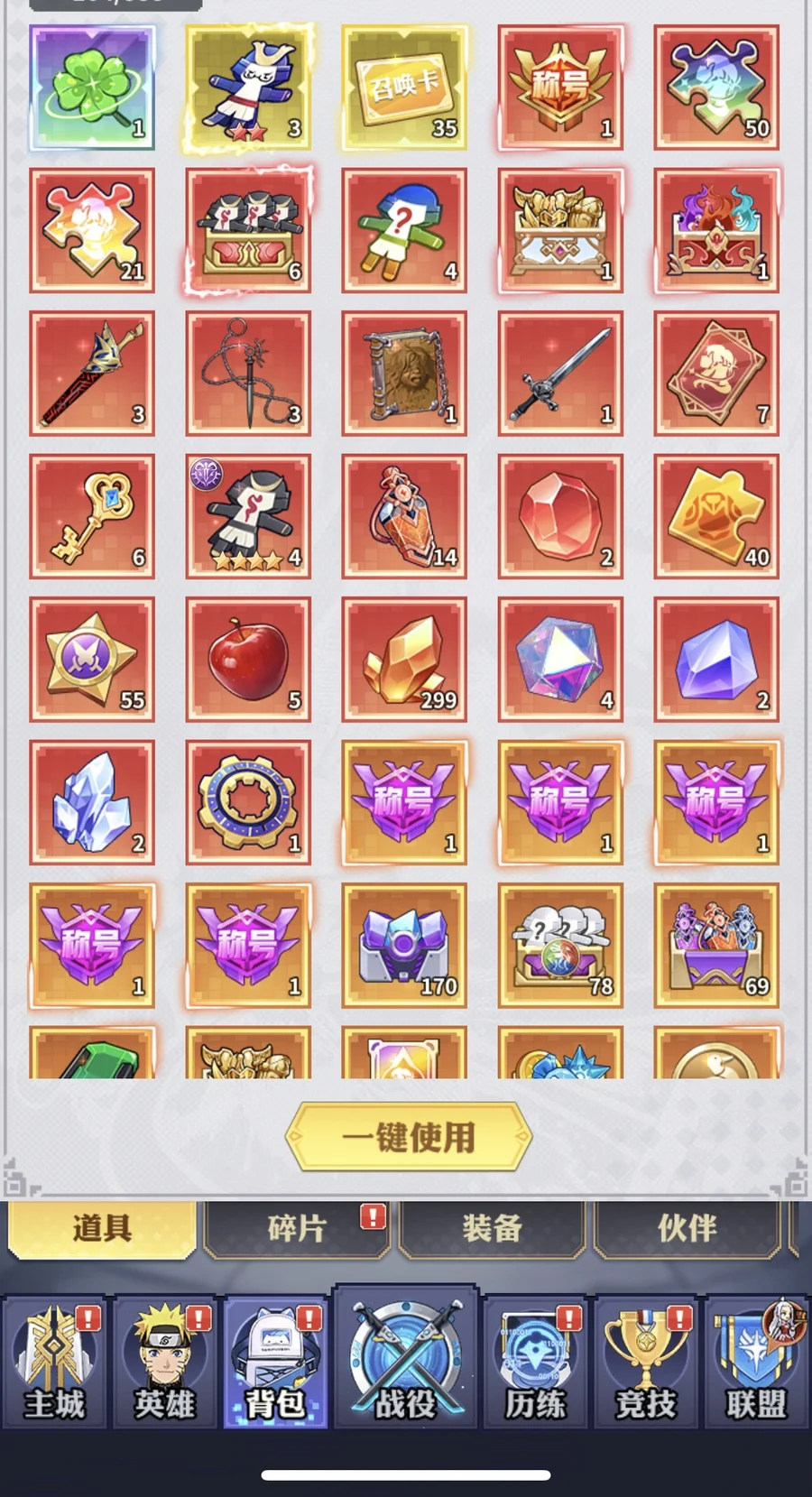
Task: Open the 战役 battle section
Action: click(406, 1358)
